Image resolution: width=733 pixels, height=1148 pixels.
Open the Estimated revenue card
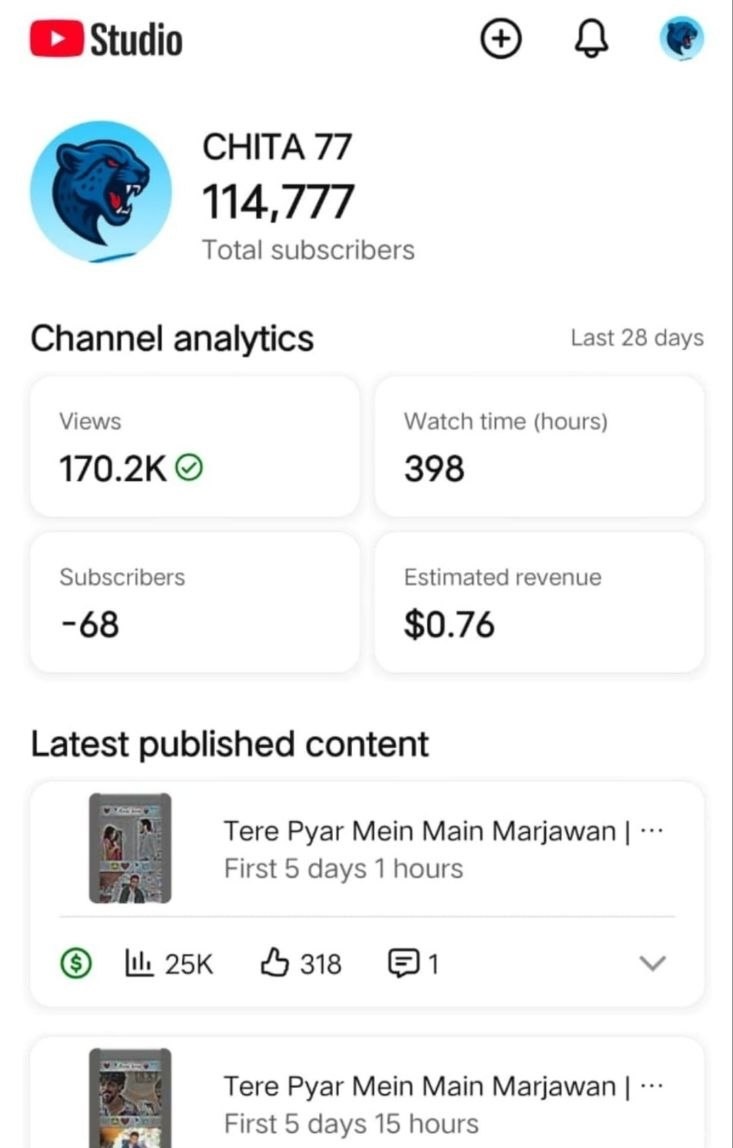[539, 602]
